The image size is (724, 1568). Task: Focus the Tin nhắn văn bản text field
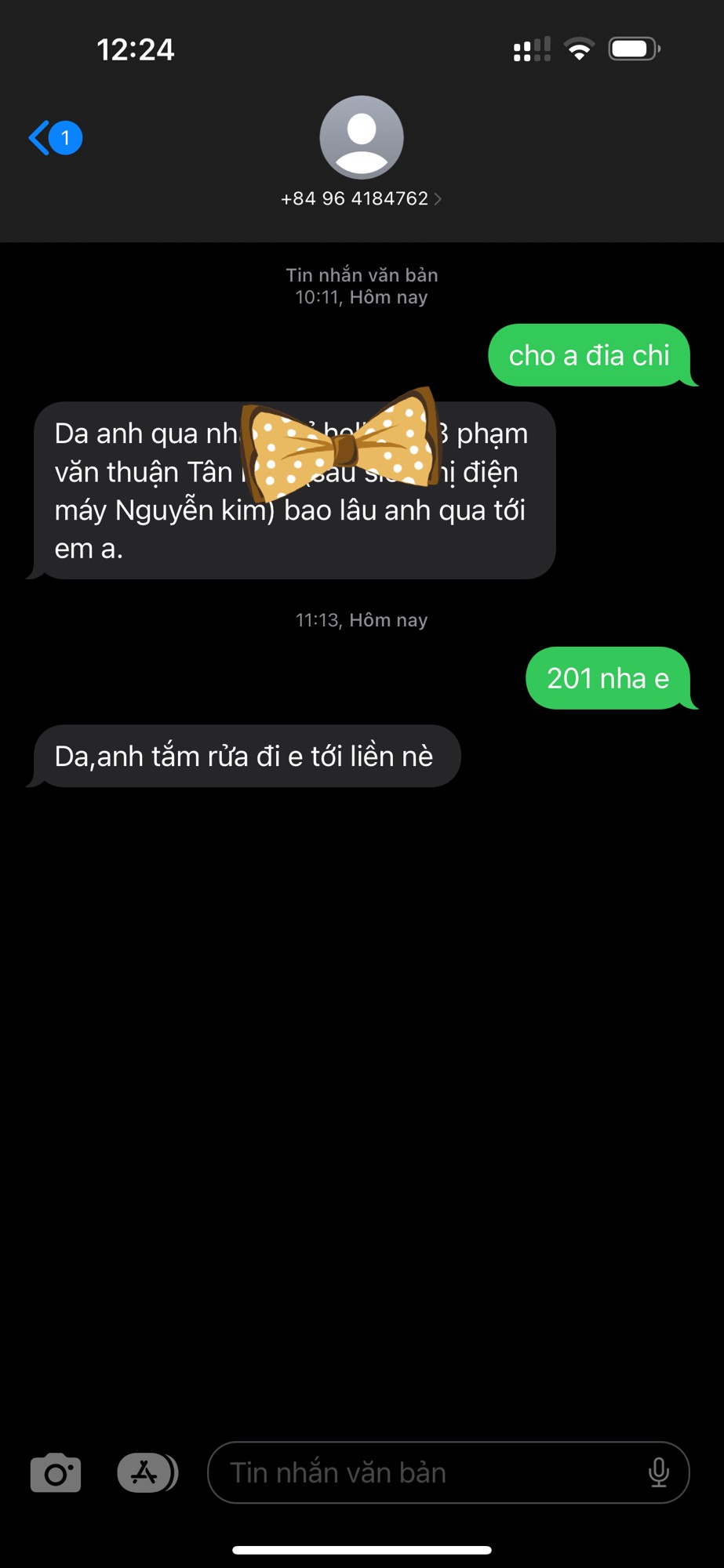(424, 1472)
